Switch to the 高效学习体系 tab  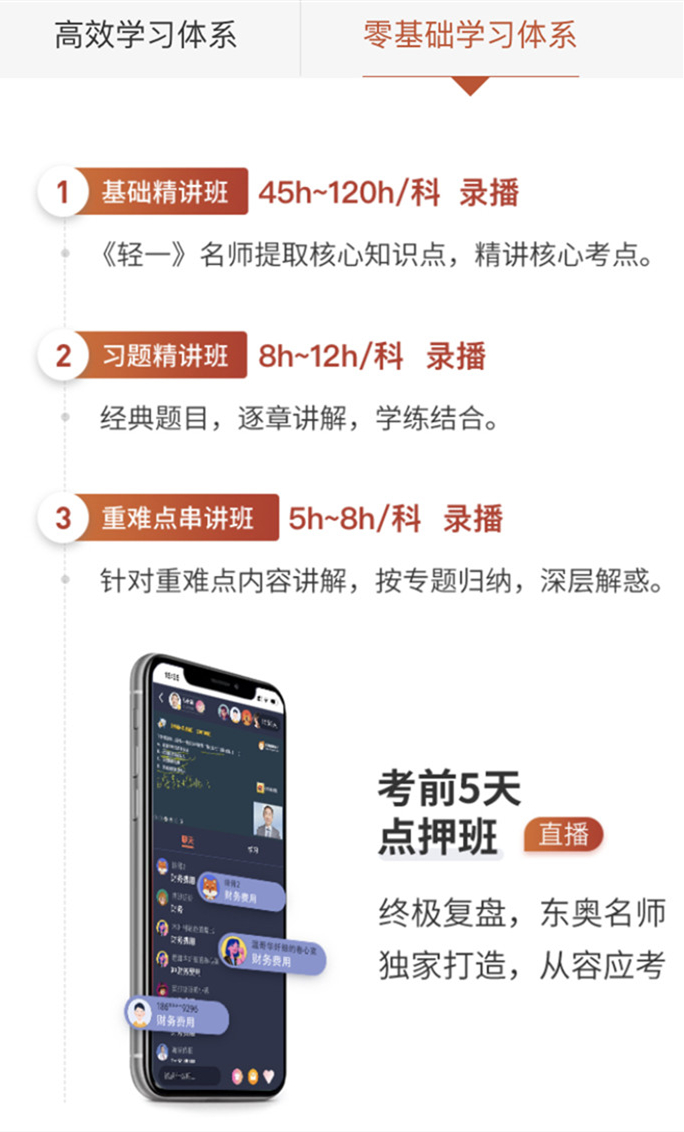146,37
